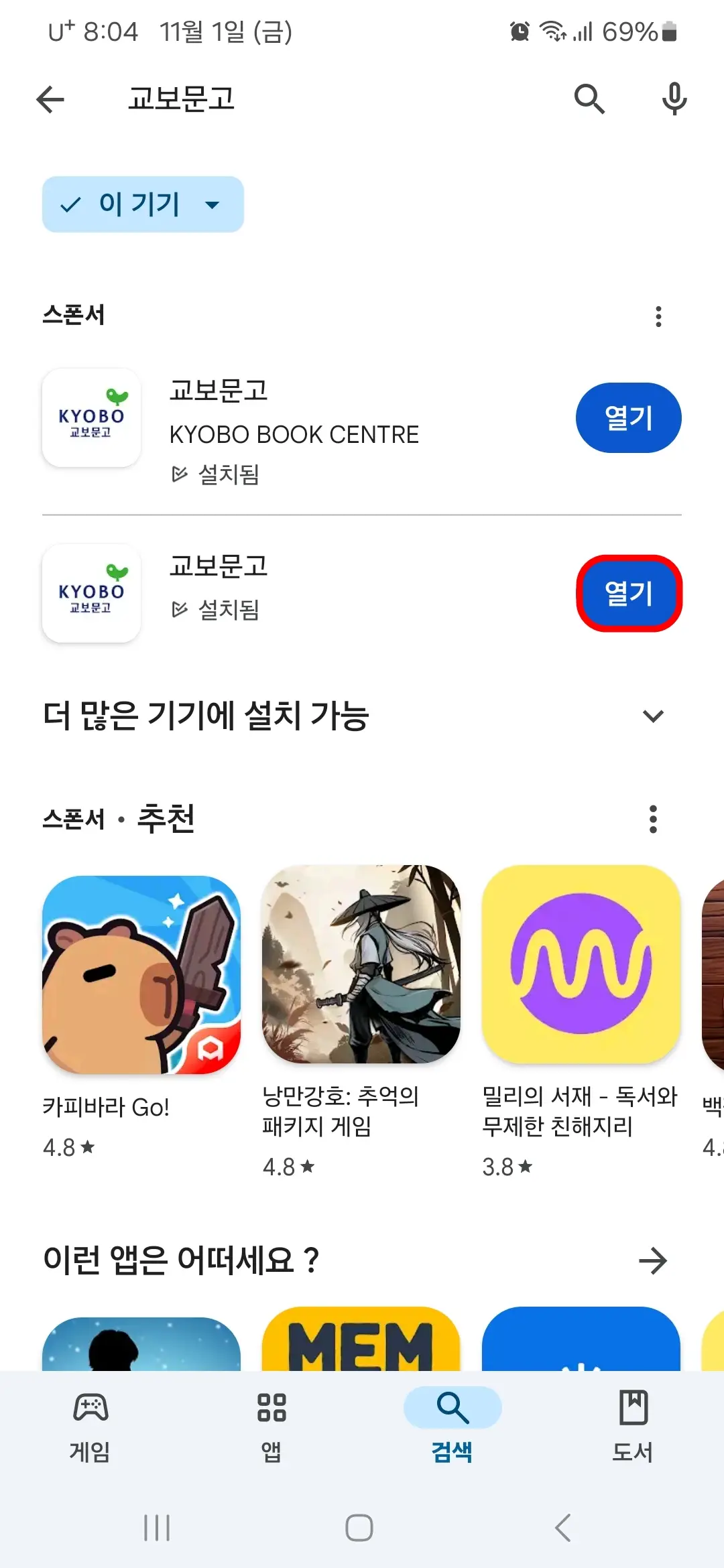Open options menu for 스폰서 추천 section
The width and height of the screenshot is (724, 1568).
click(654, 819)
